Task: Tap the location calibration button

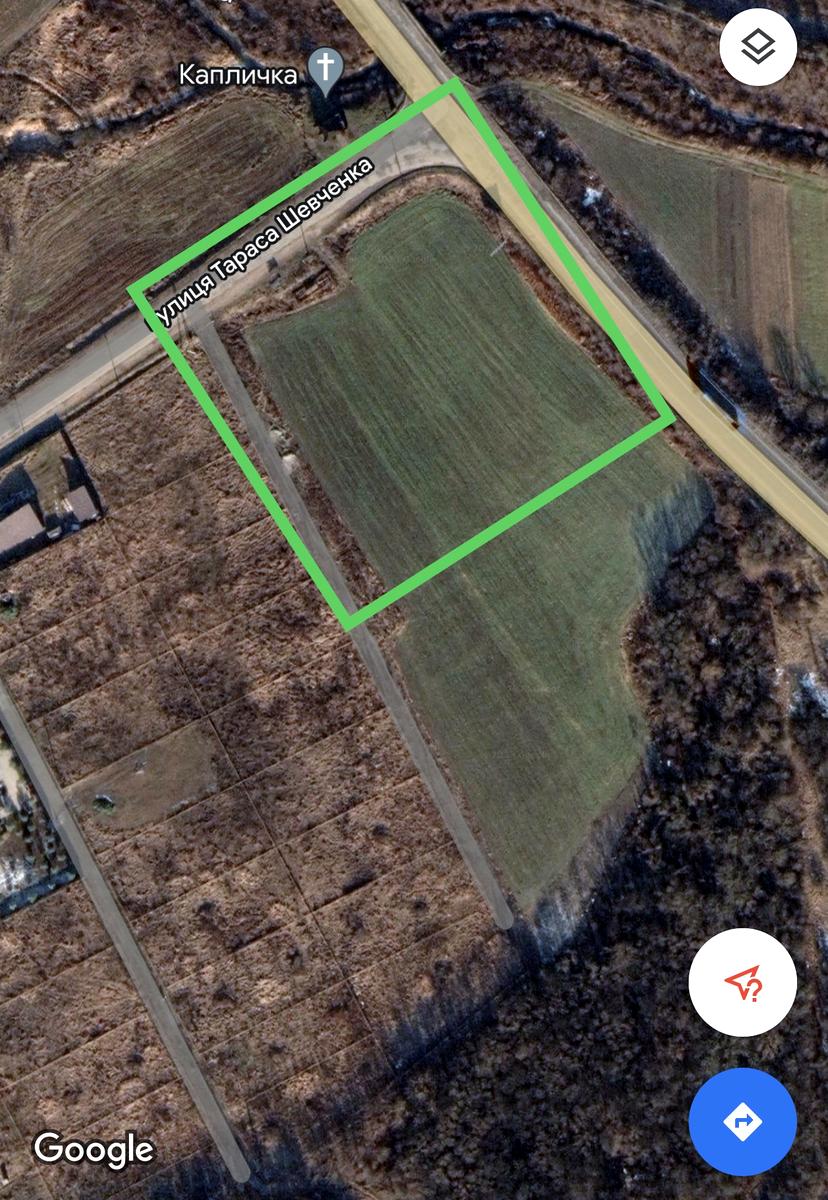Action: click(x=742, y=982)
